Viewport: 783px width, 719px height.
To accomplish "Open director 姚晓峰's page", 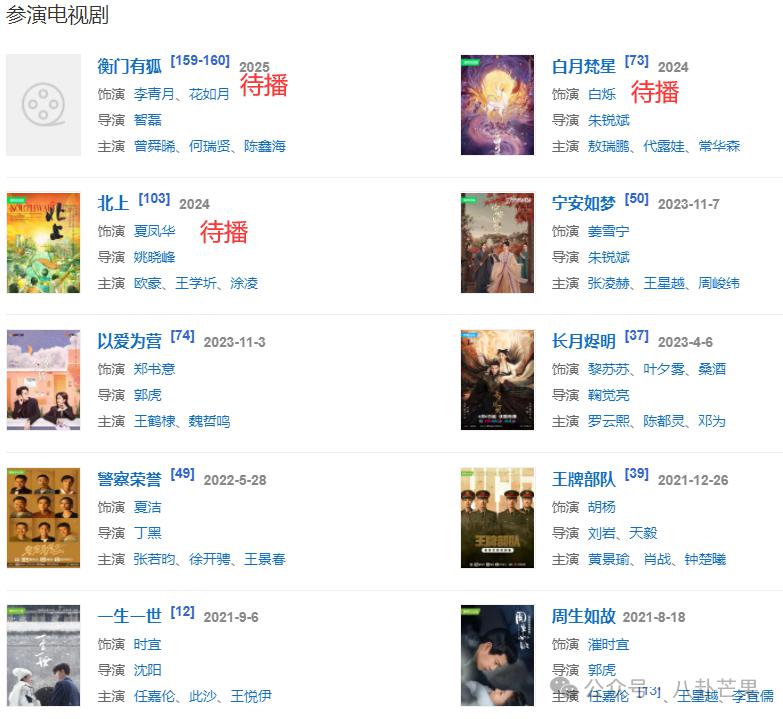I will (x=154, y=257).
